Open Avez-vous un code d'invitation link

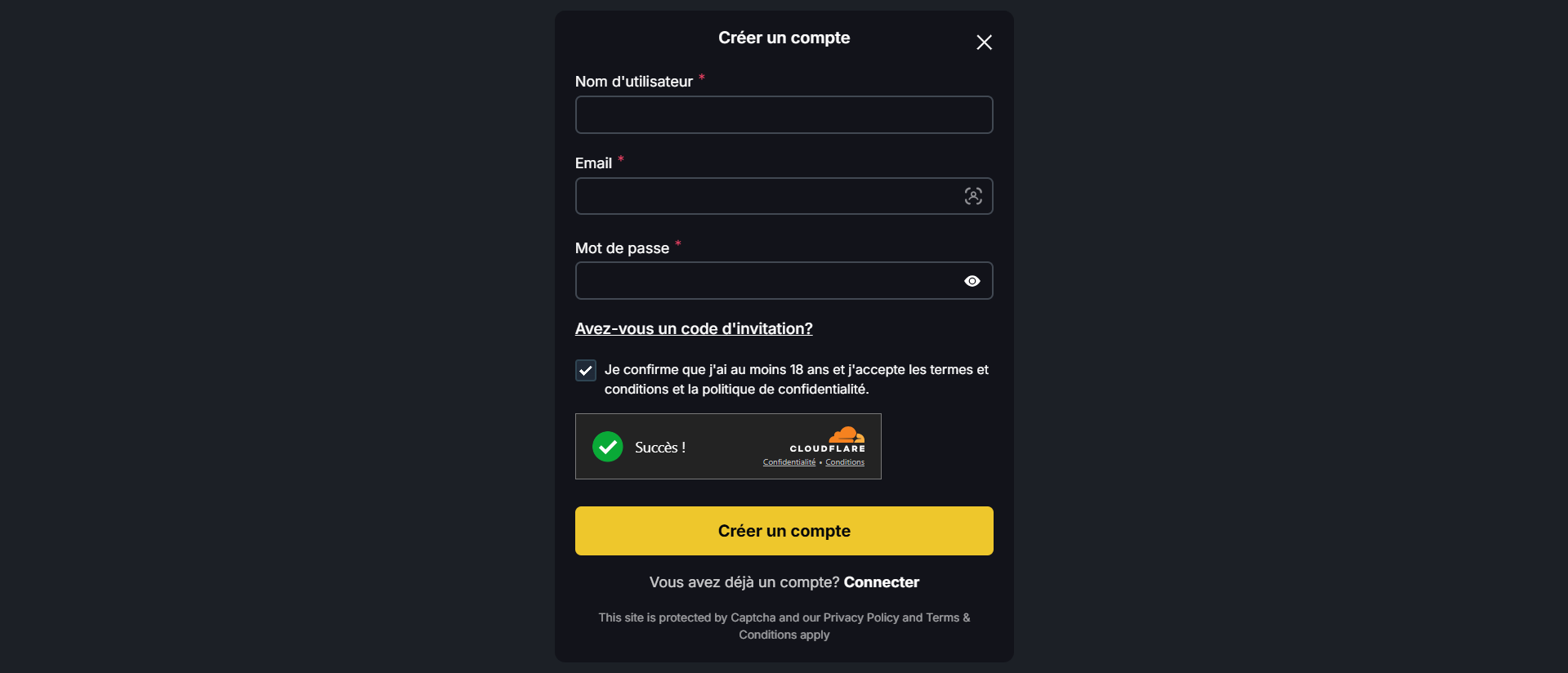pos(694,329)
